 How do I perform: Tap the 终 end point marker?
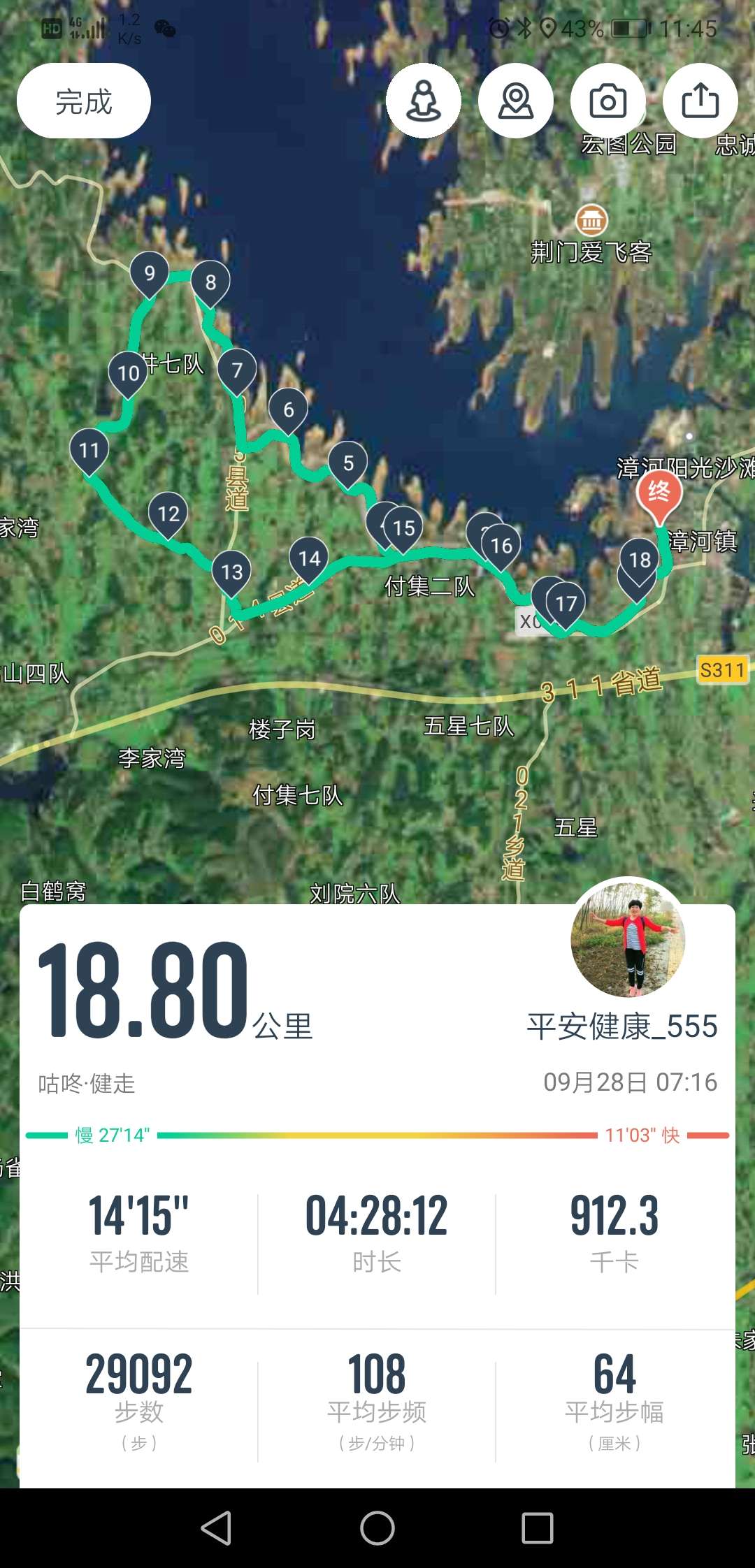tap(659, 494)
